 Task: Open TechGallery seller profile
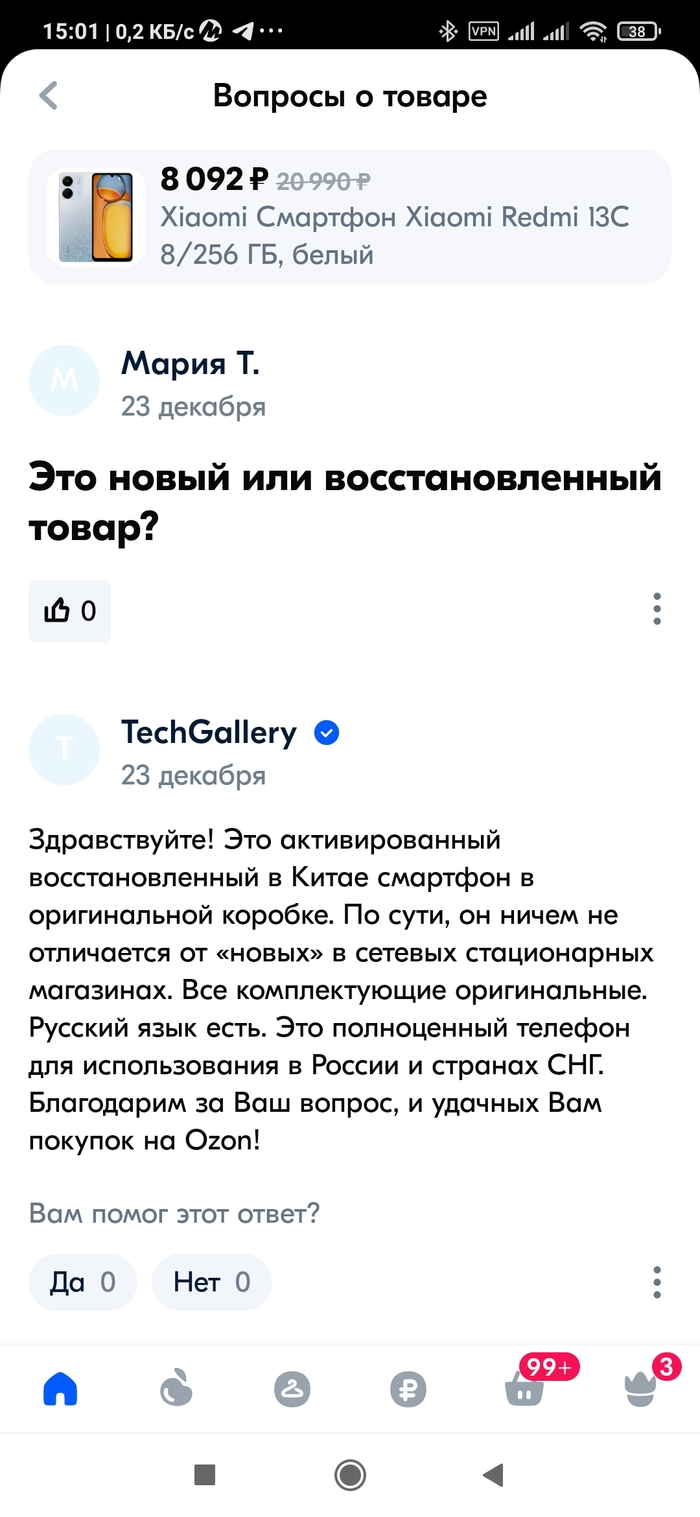coord(208,733)
